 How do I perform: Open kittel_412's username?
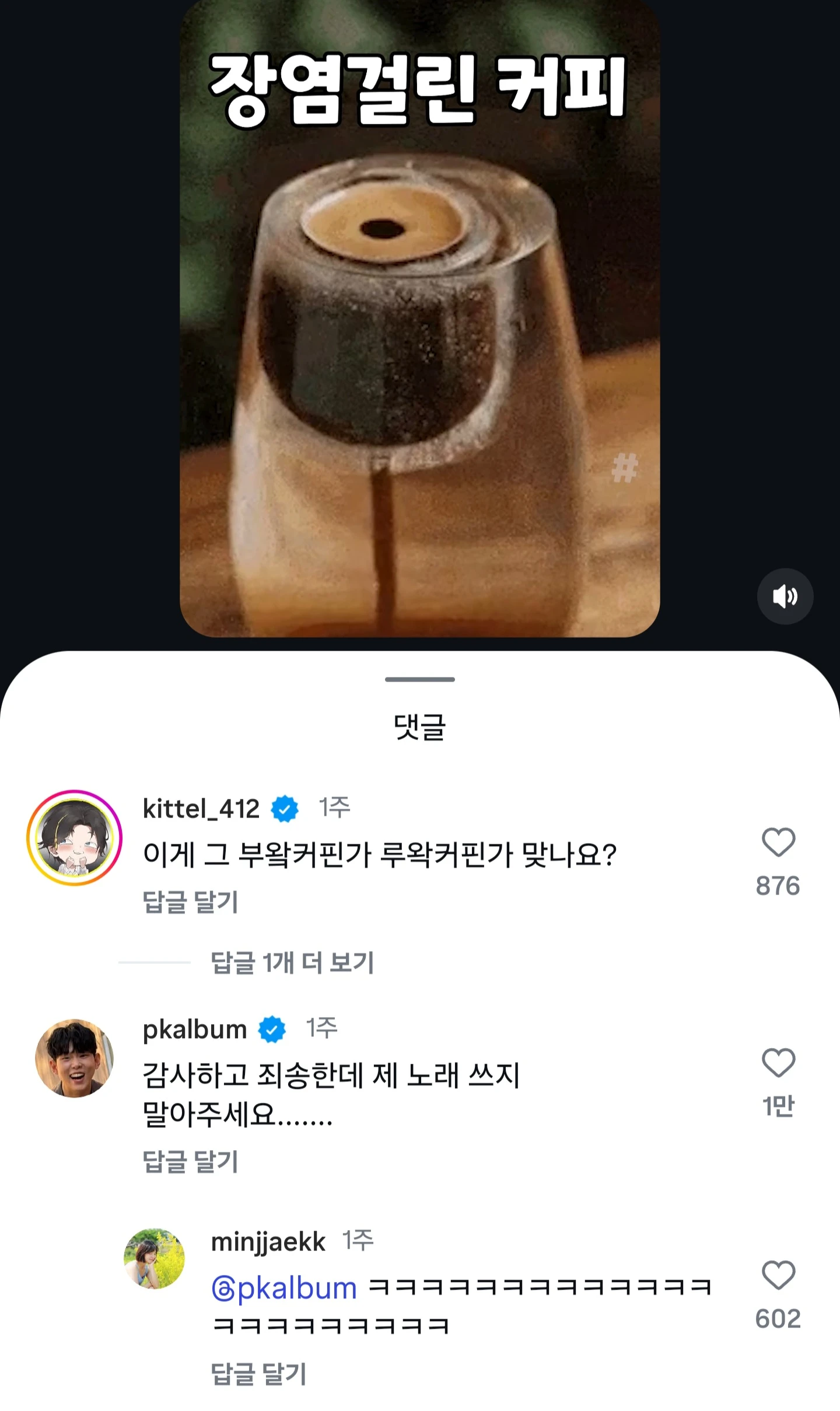tap(201, 808)
